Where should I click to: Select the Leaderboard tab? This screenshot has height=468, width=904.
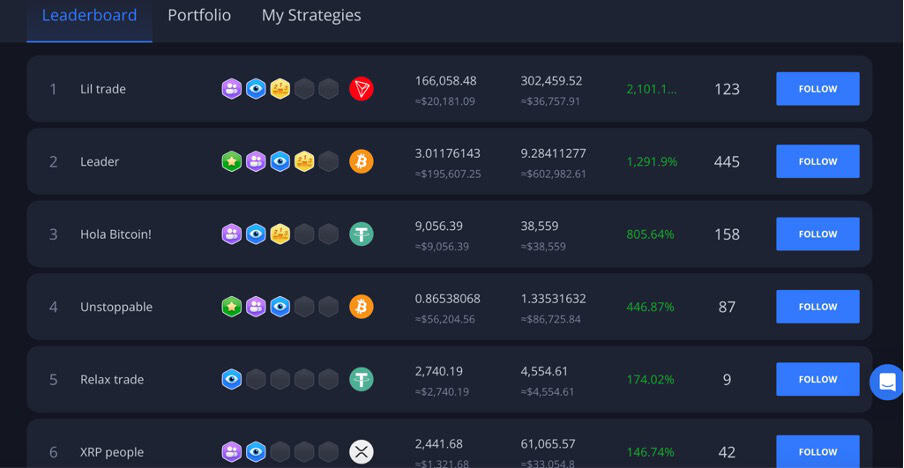point(89,16)
